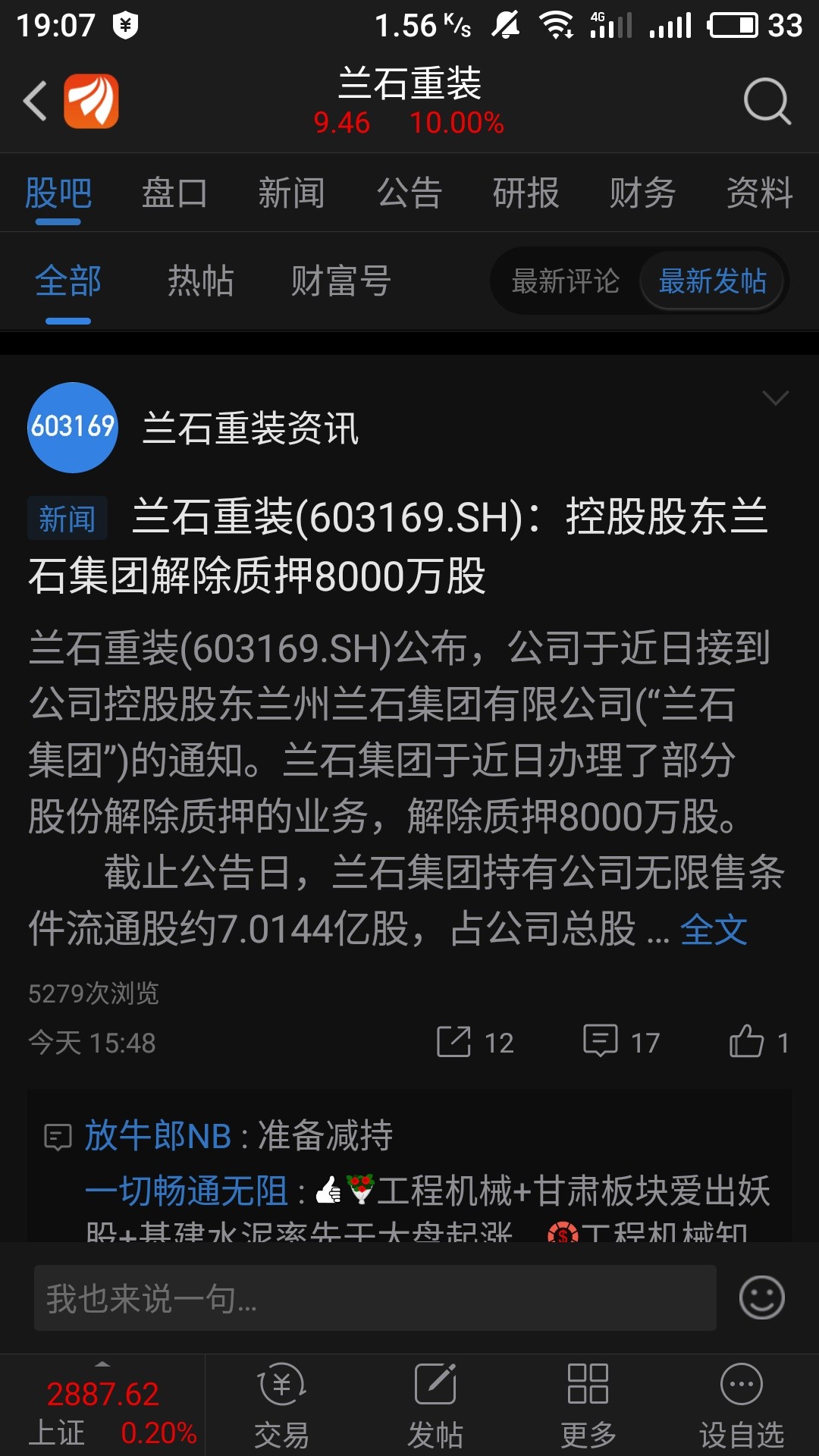This screenshot has height=1456, width=819.
Task: Tap the 我也来说一句 comment field
Action: coord(375,1298)
